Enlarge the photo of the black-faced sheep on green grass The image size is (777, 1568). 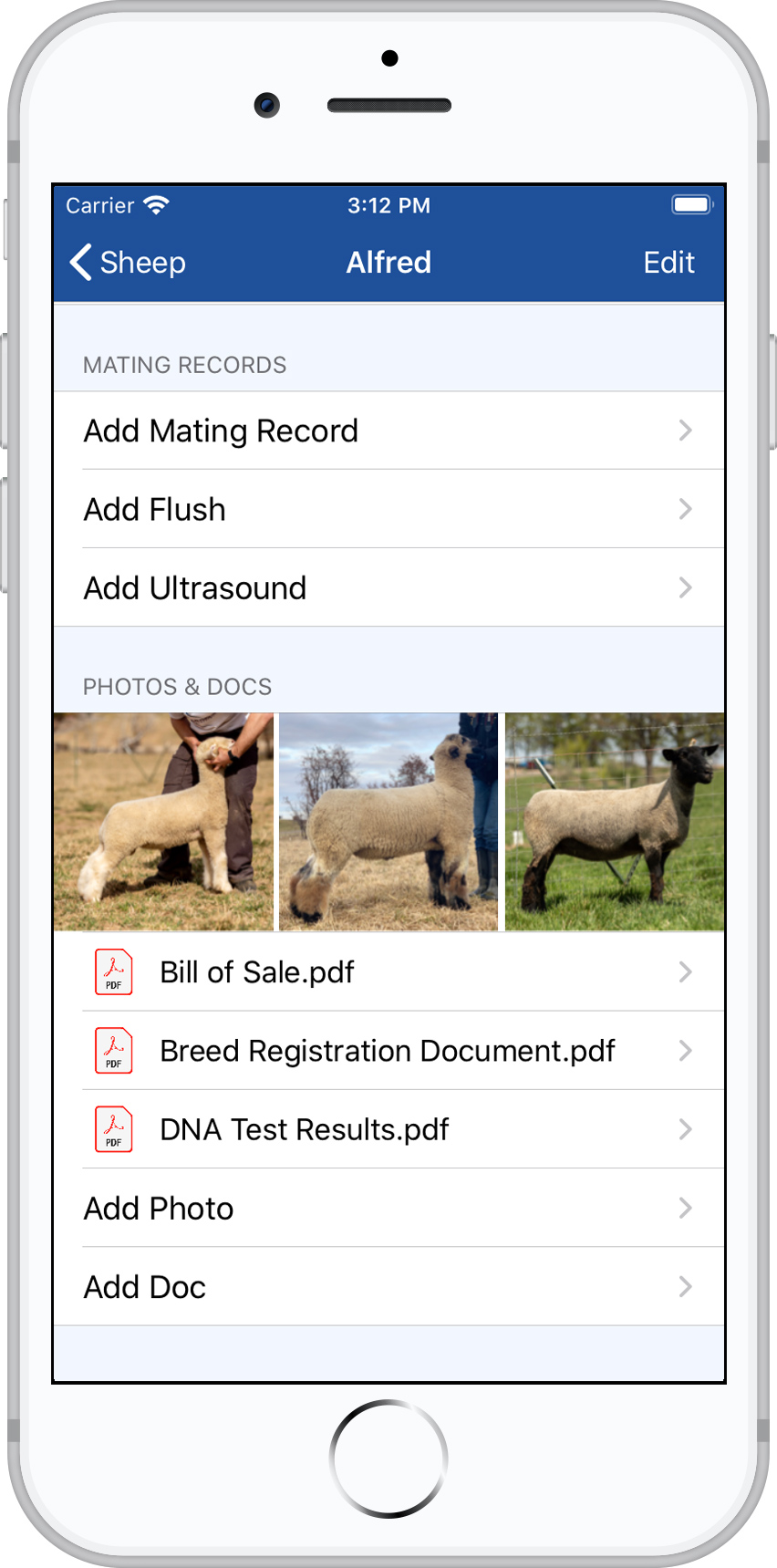(615, 822)
